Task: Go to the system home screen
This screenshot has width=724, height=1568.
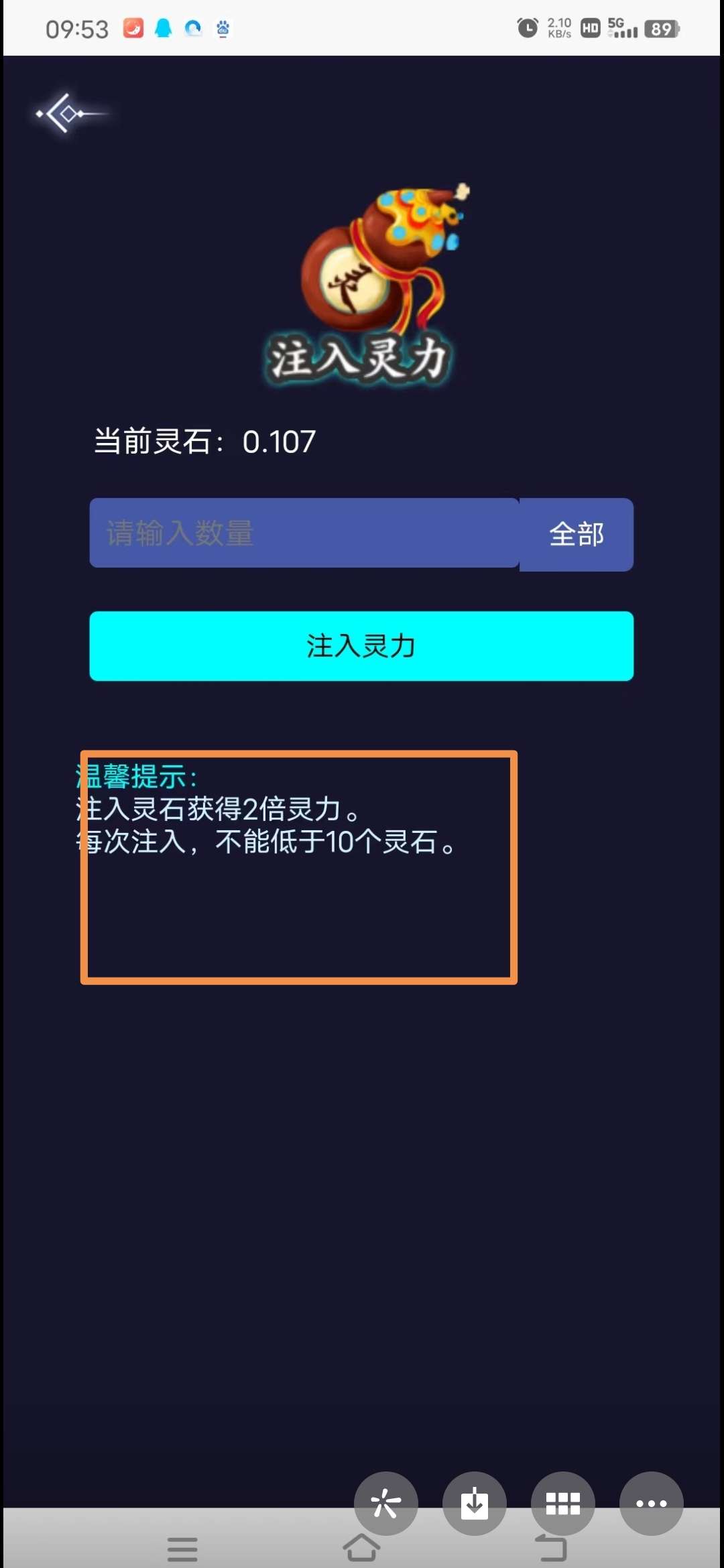Action: coord(361,1549)
